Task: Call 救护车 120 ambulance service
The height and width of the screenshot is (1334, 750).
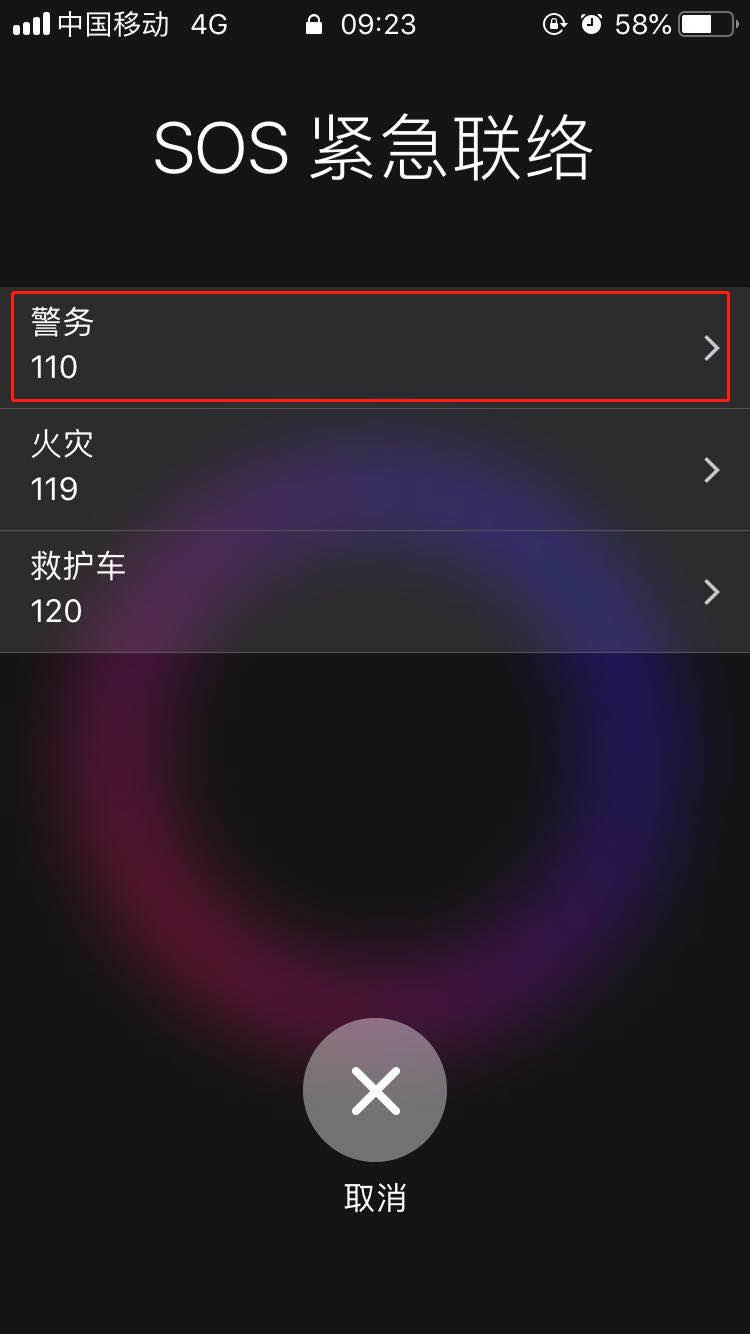Action: tap(375, 591)
